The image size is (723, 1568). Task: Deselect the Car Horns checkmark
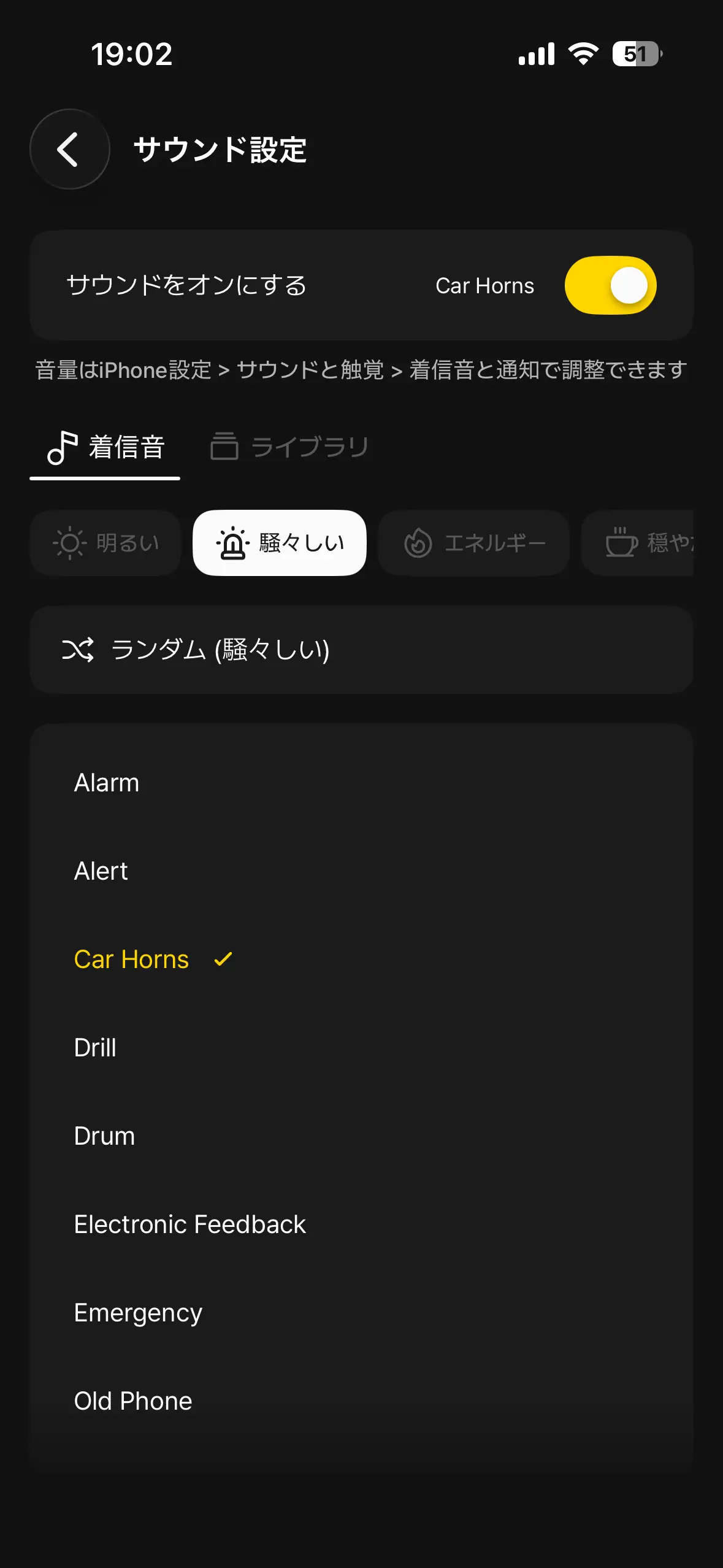(222, 958)
